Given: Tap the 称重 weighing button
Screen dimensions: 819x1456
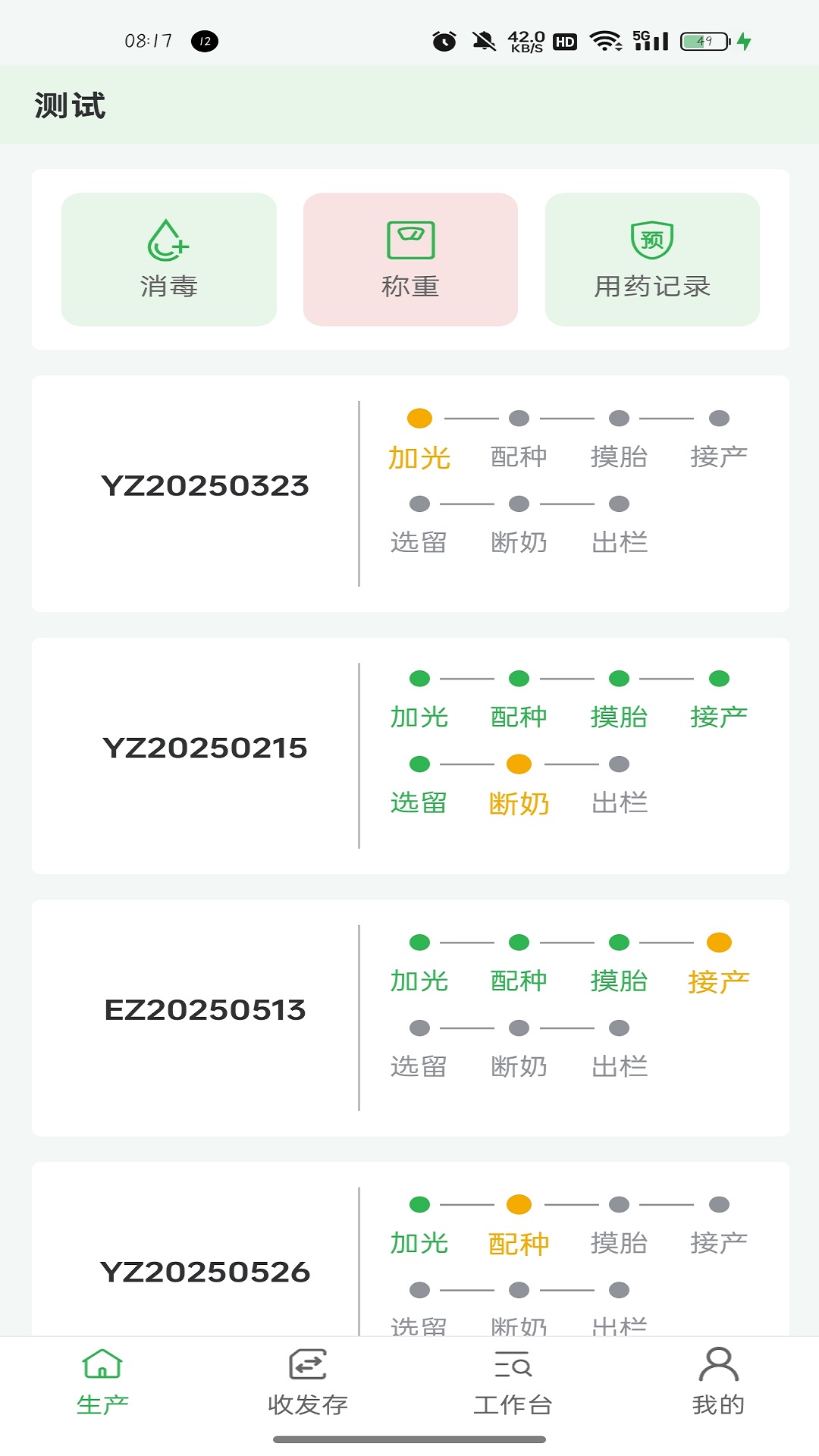Looking at the screenshot, I should click(x=410, y=259).
